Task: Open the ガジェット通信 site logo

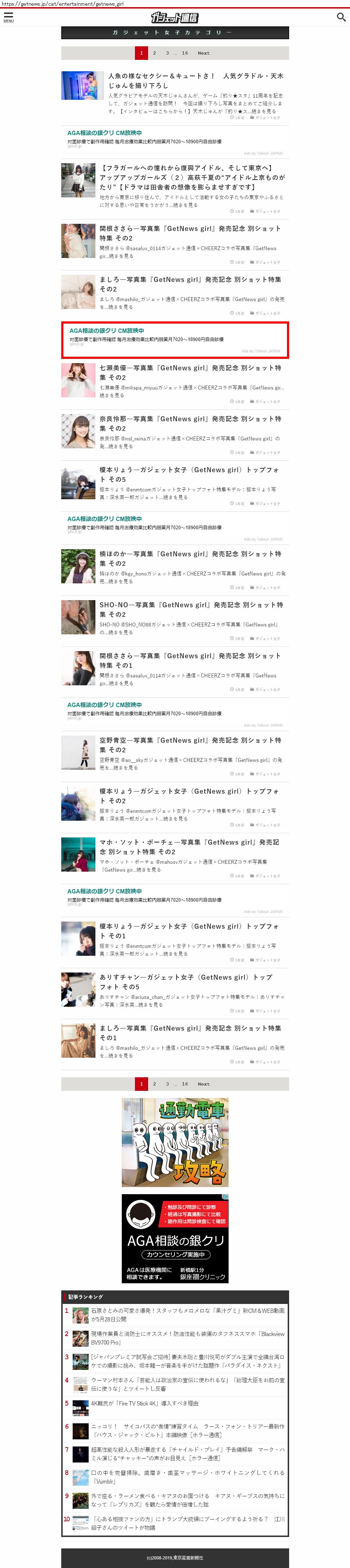Action: click(x=175, y=18)
